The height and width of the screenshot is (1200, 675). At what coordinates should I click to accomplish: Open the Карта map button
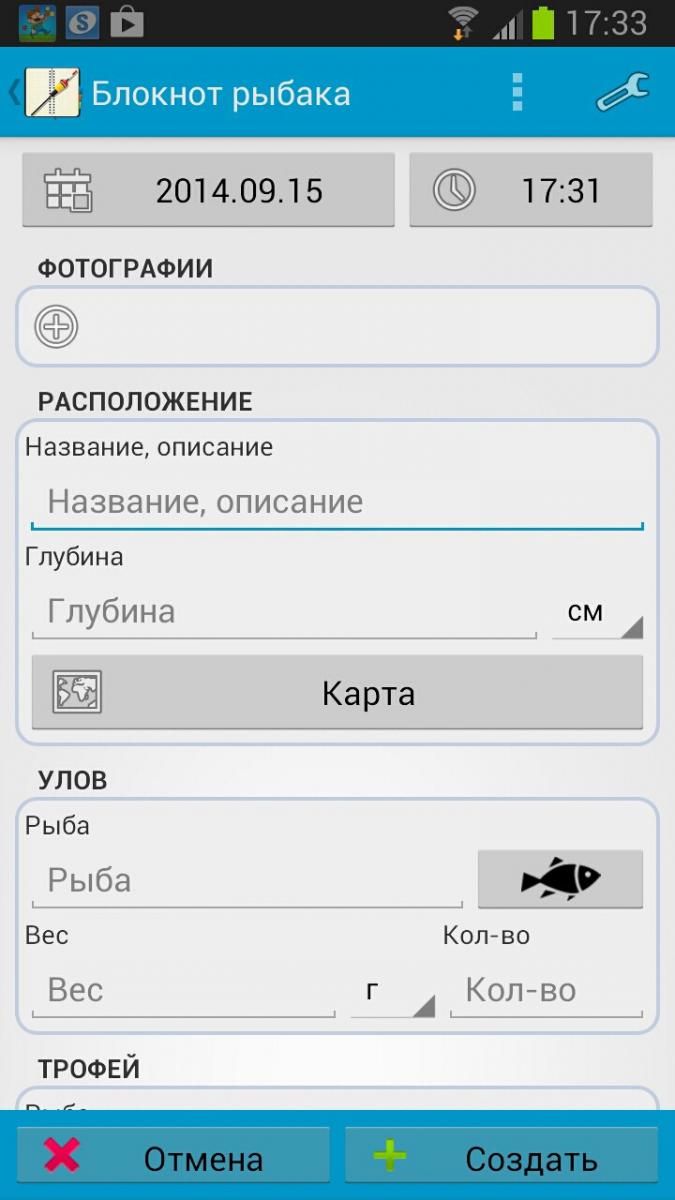click(x=337, y=693)
